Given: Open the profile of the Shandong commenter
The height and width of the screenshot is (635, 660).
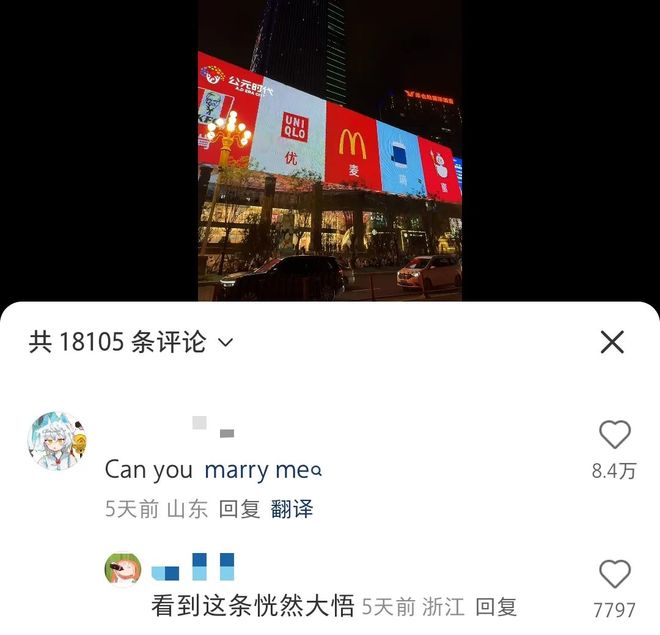Looking at the screenshot, I should [56, 440].
